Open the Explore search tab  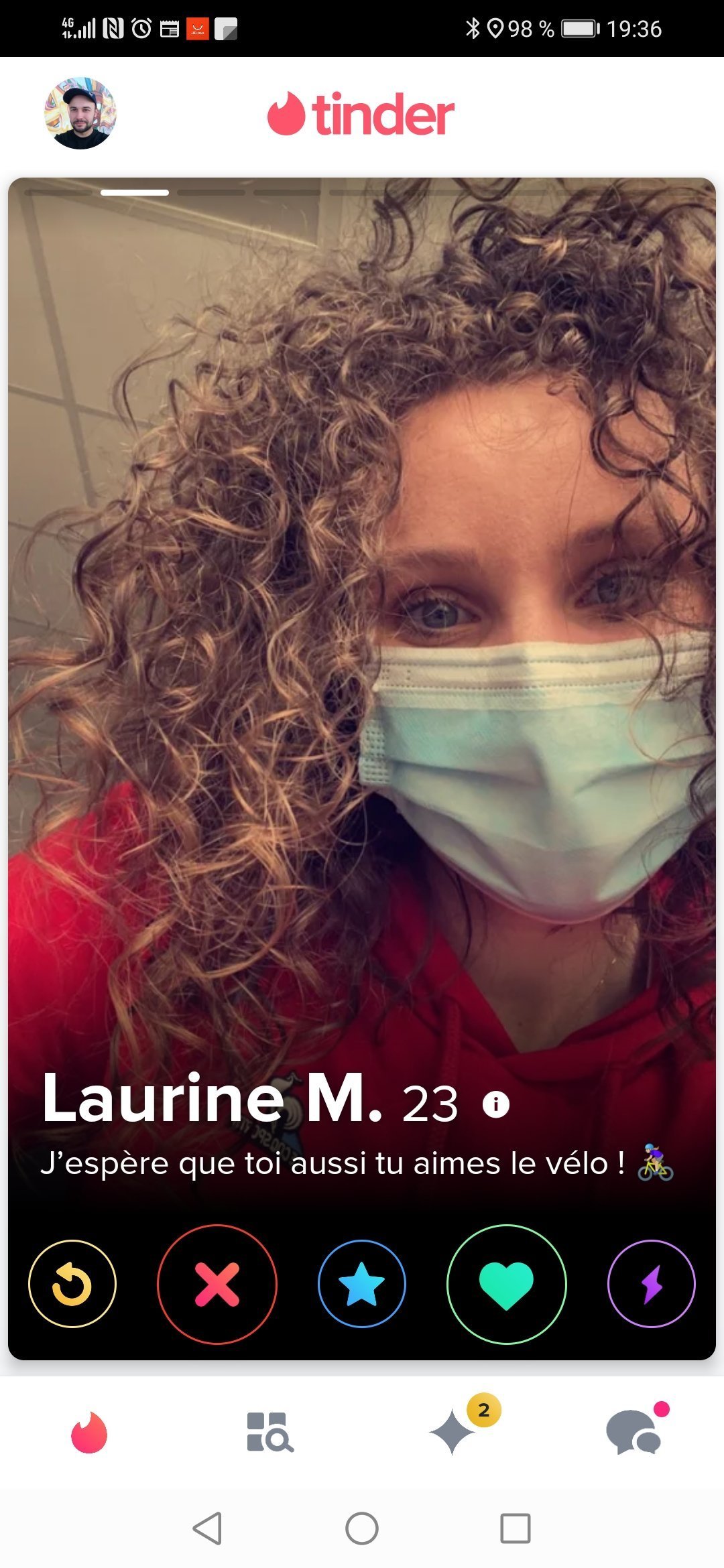[269, 1433]
